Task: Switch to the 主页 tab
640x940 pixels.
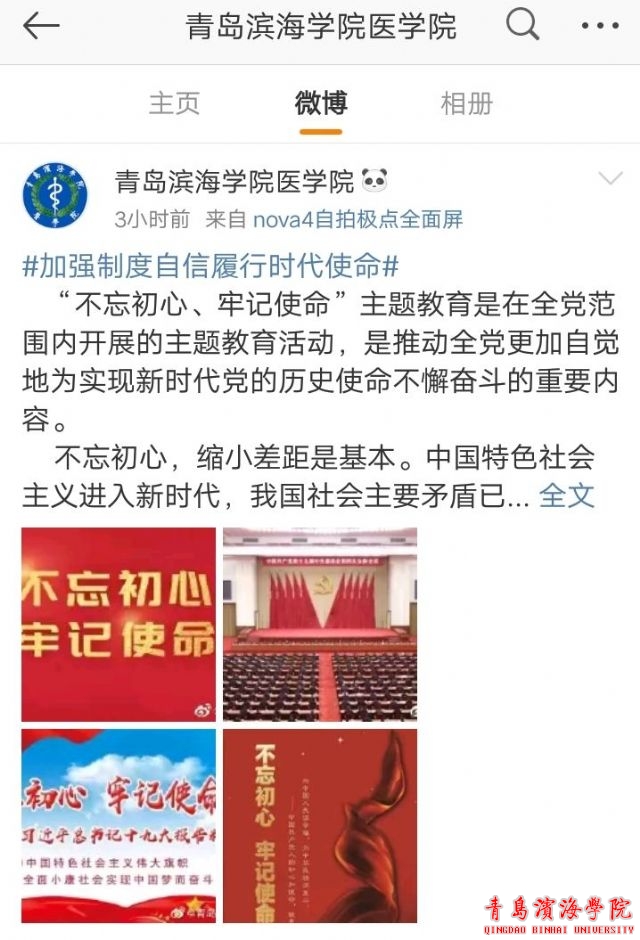Action: tap(174, 103)
